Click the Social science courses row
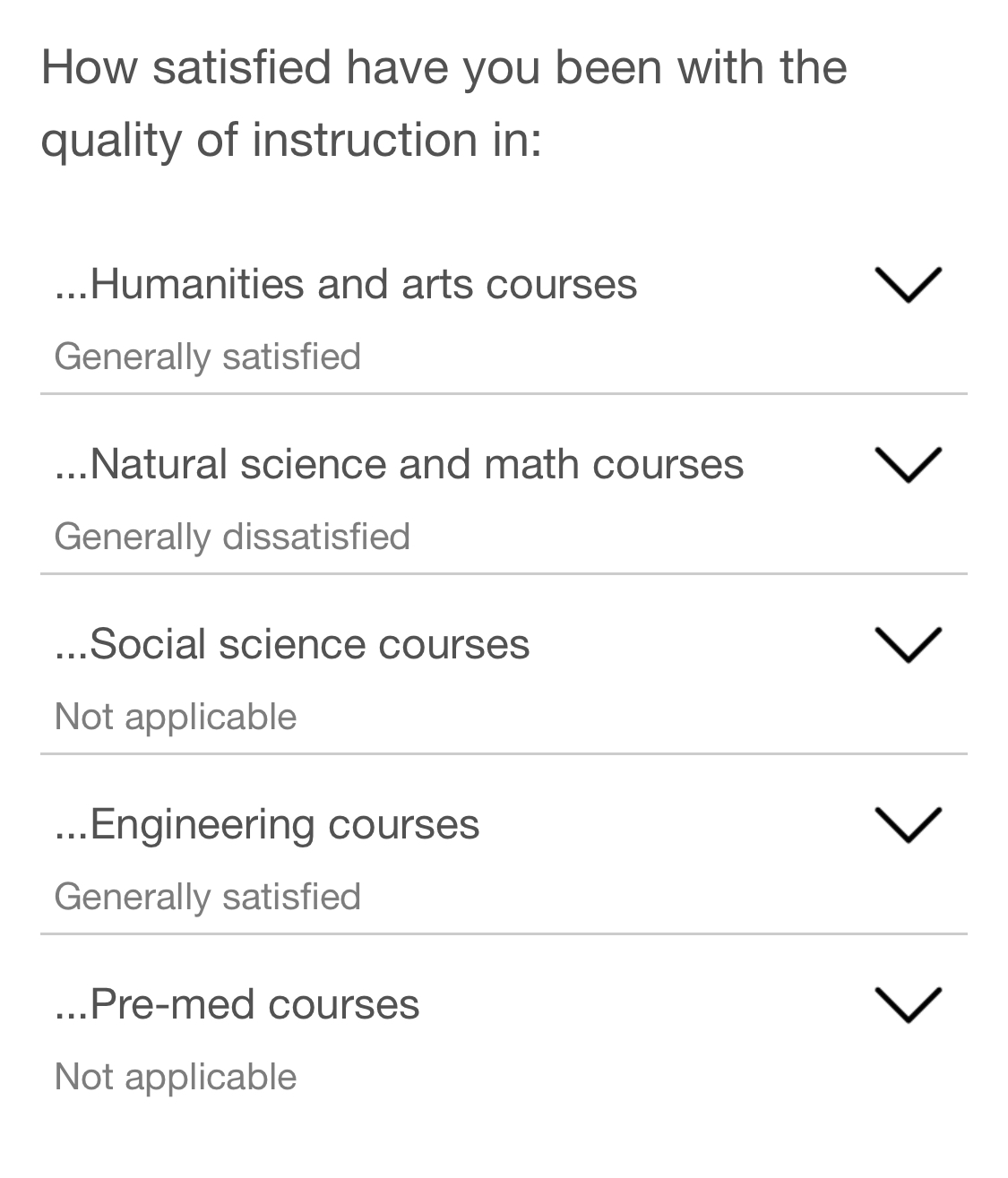Image resolution: width=1008 pixels, height=1178 pixels. [293, 643]
